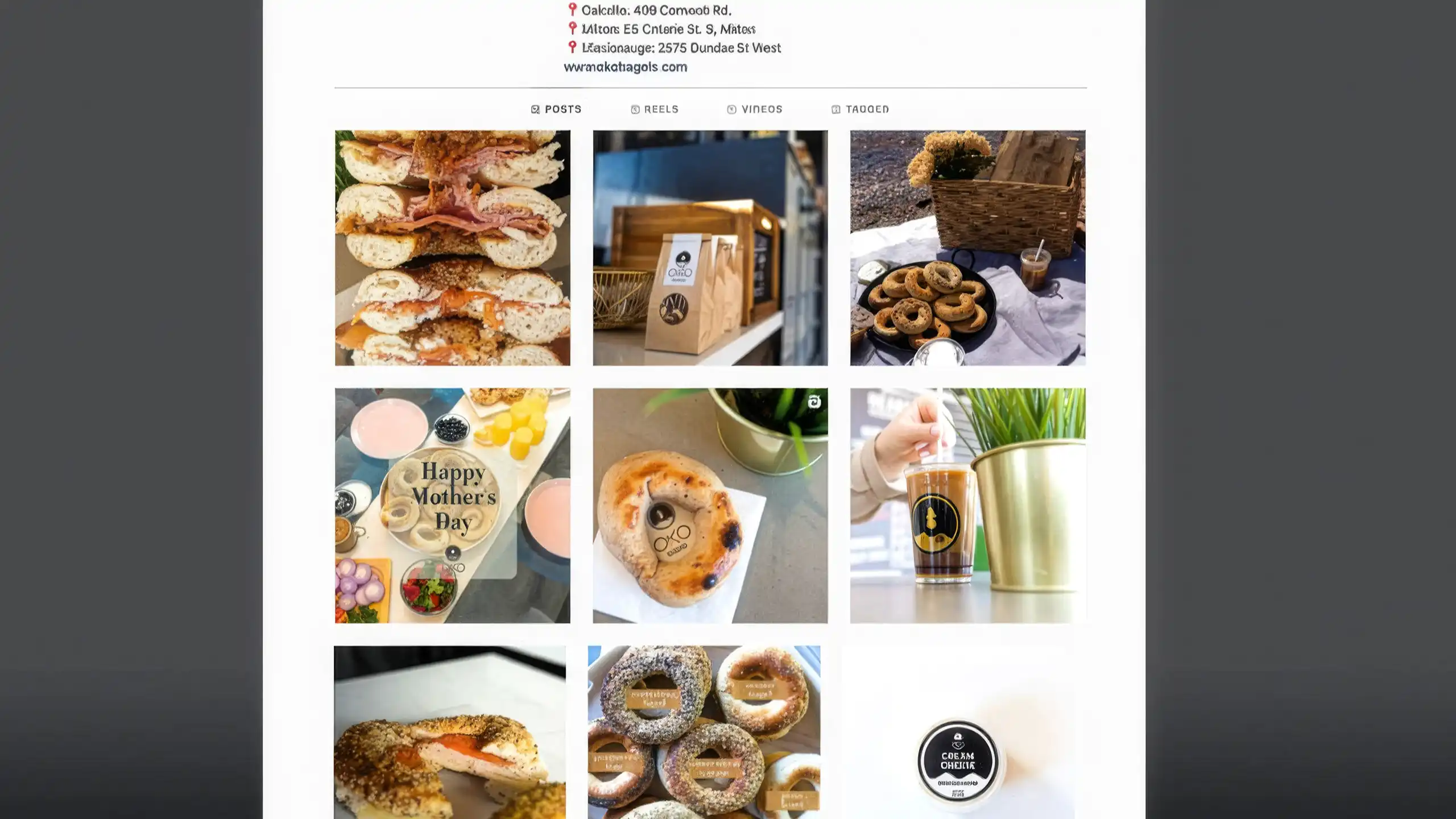Open the picnic basket bagels post
This screenshot has height=819, width=1456.
pos(967,248)
